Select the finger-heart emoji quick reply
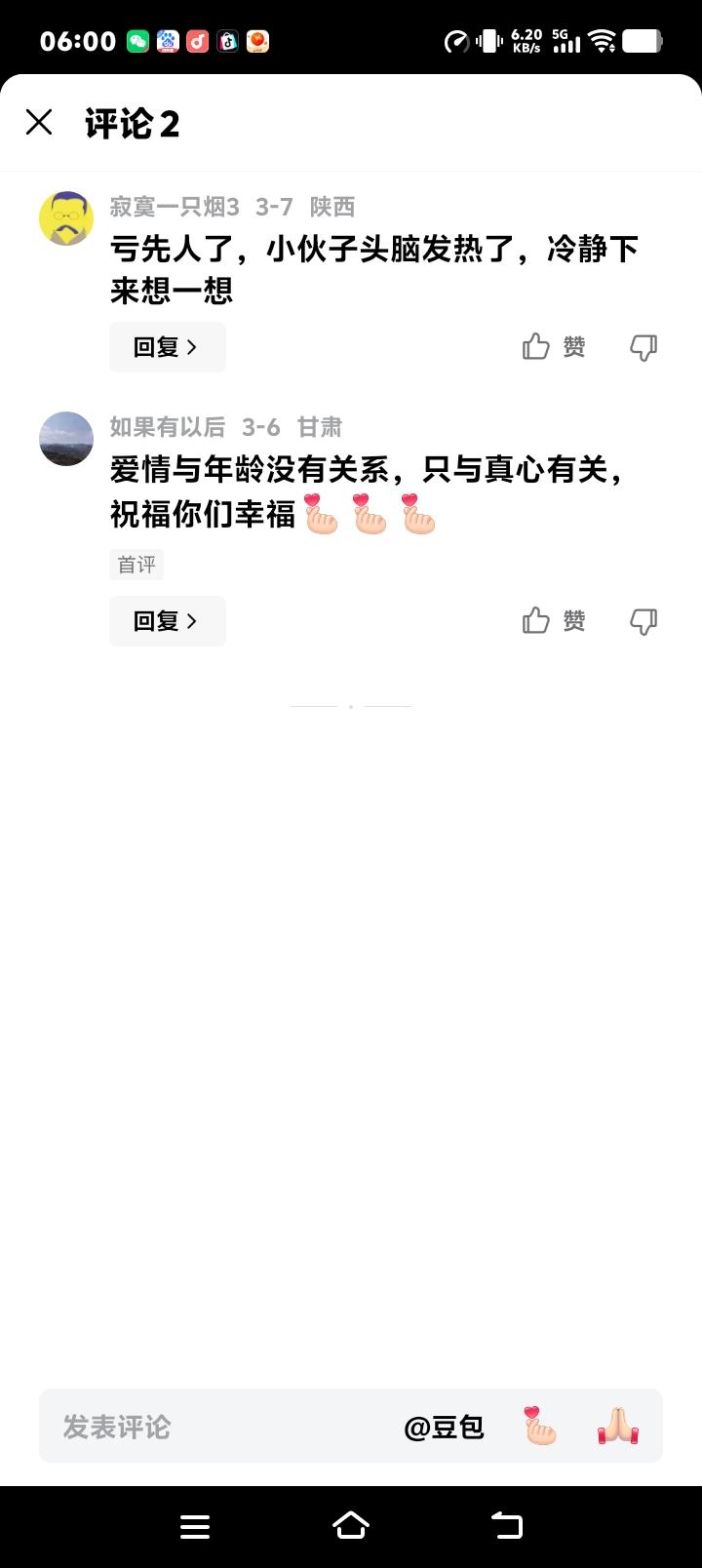Viewport: 702px width, 1568px height. point(537,1426)
